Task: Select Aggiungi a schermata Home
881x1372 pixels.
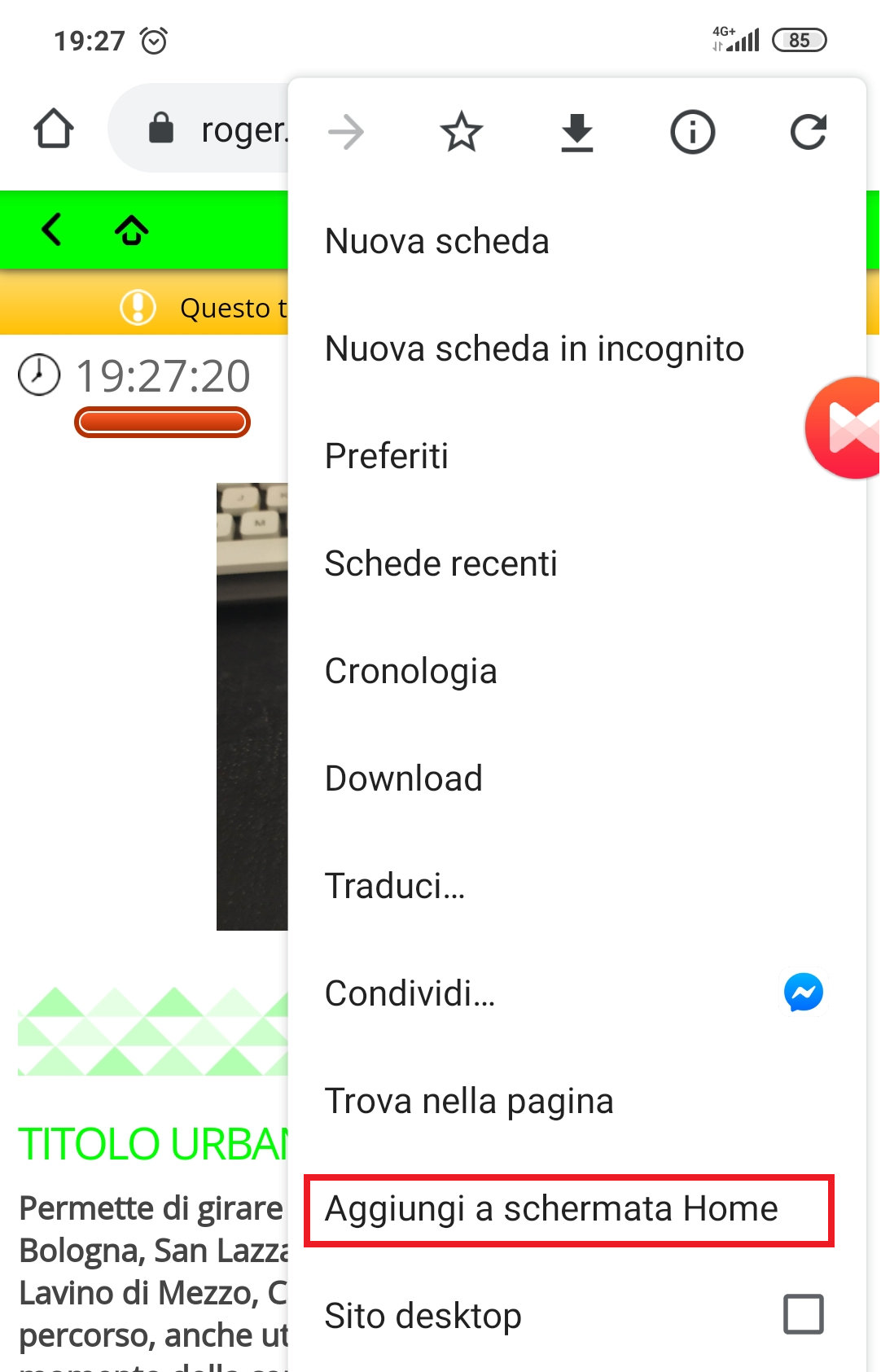Action: pos(551,1209)
